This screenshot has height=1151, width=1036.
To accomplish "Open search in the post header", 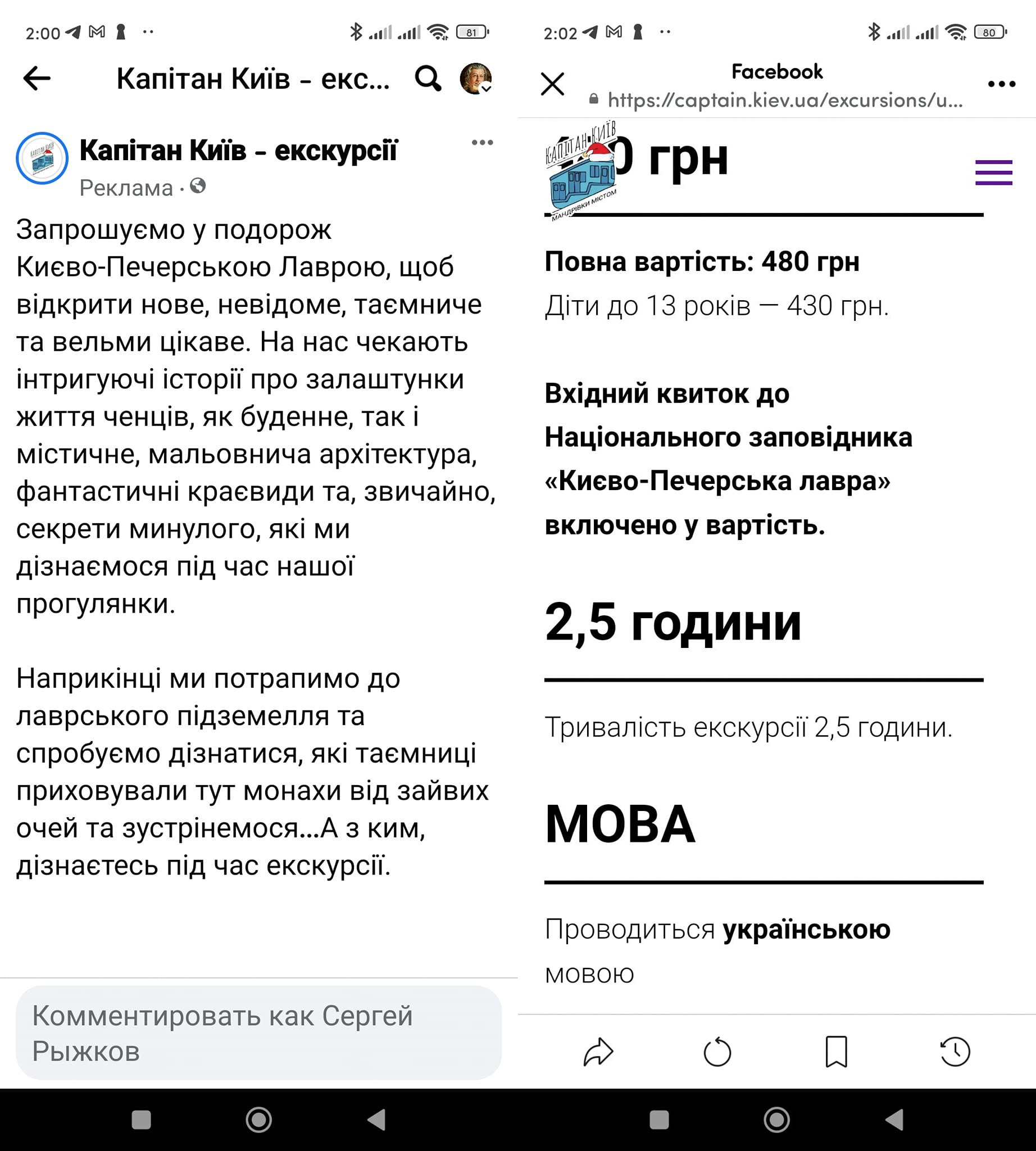I will [x=428, y=79].
